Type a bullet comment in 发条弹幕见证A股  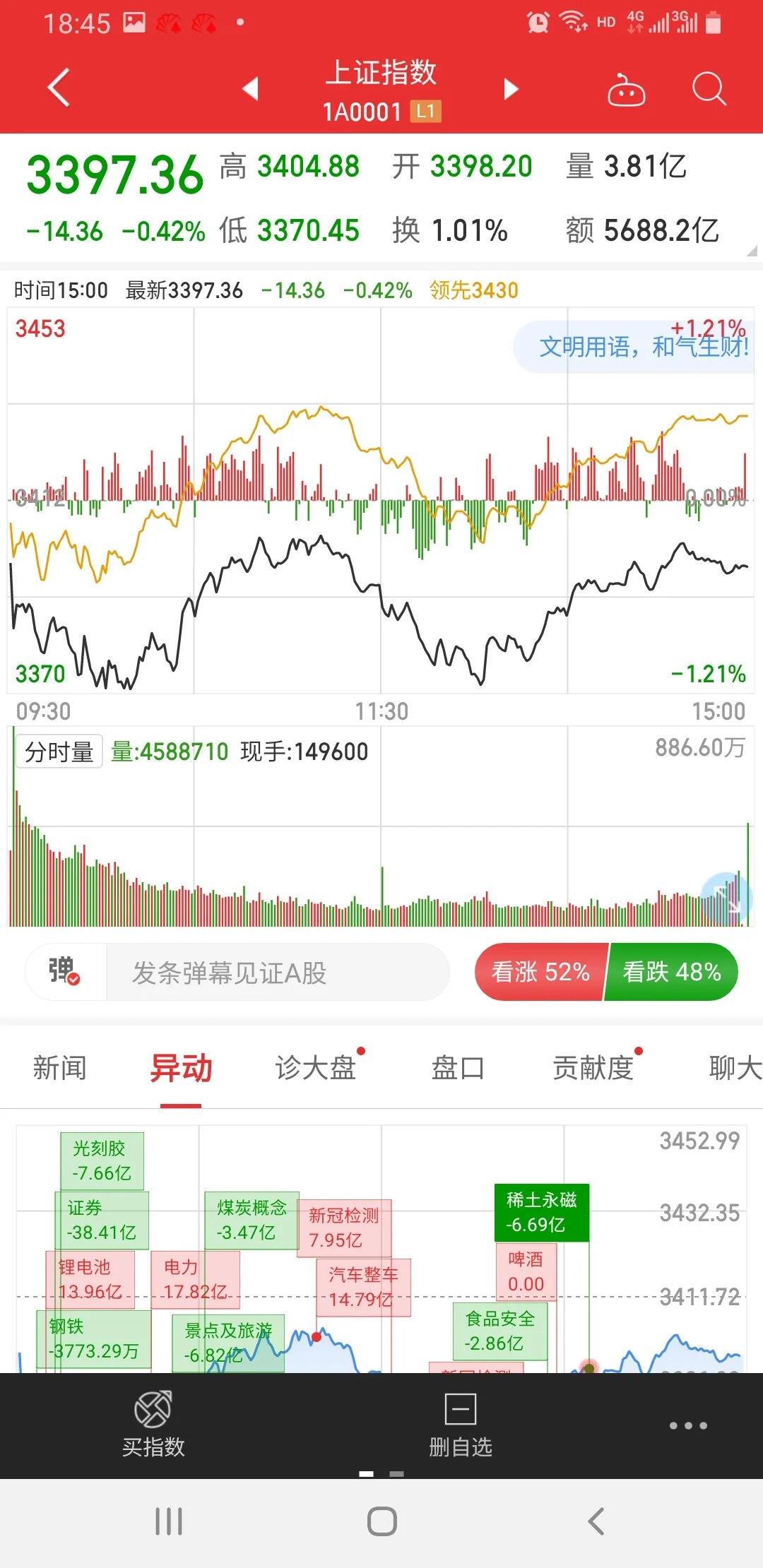pos(276,973)
